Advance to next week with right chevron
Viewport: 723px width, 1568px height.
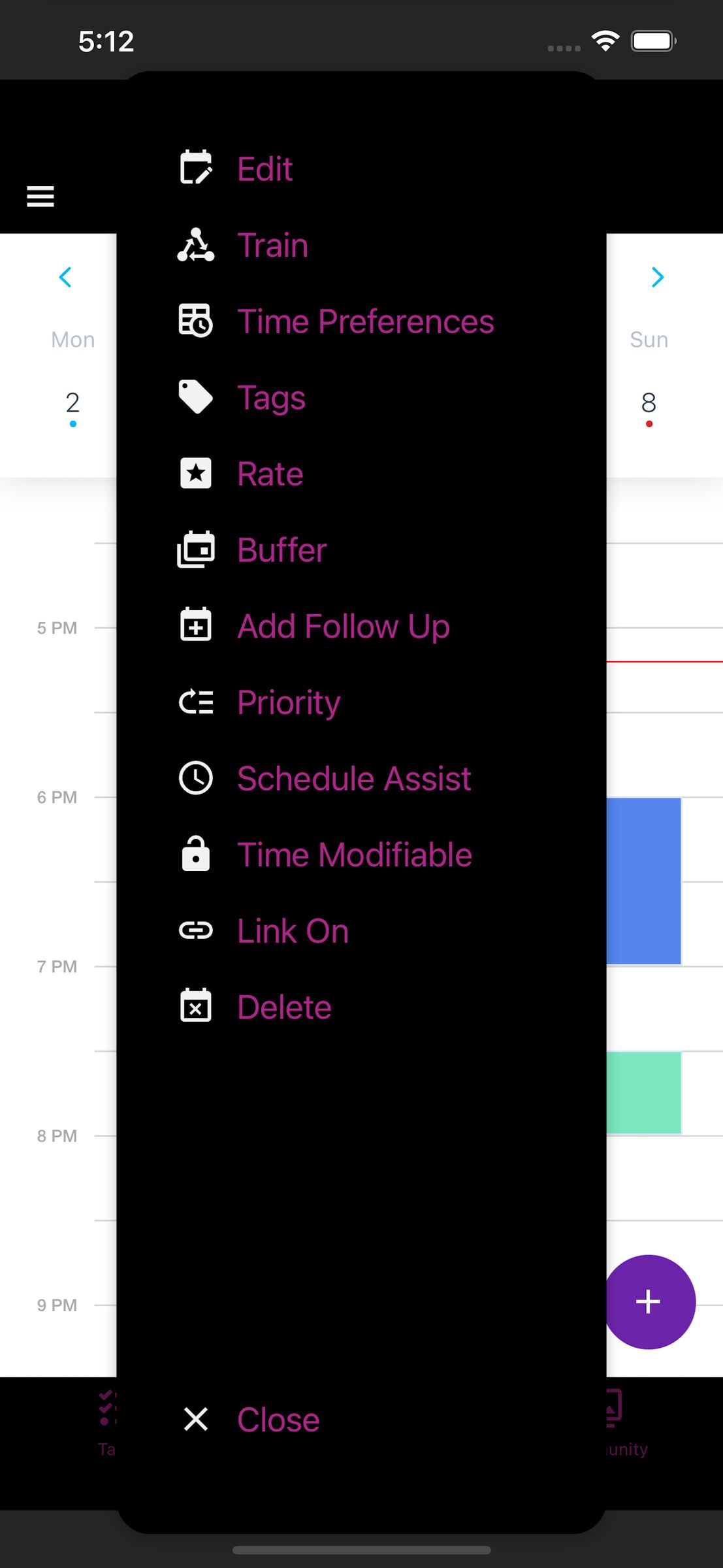pyautogui.click(x=658, y=277)
